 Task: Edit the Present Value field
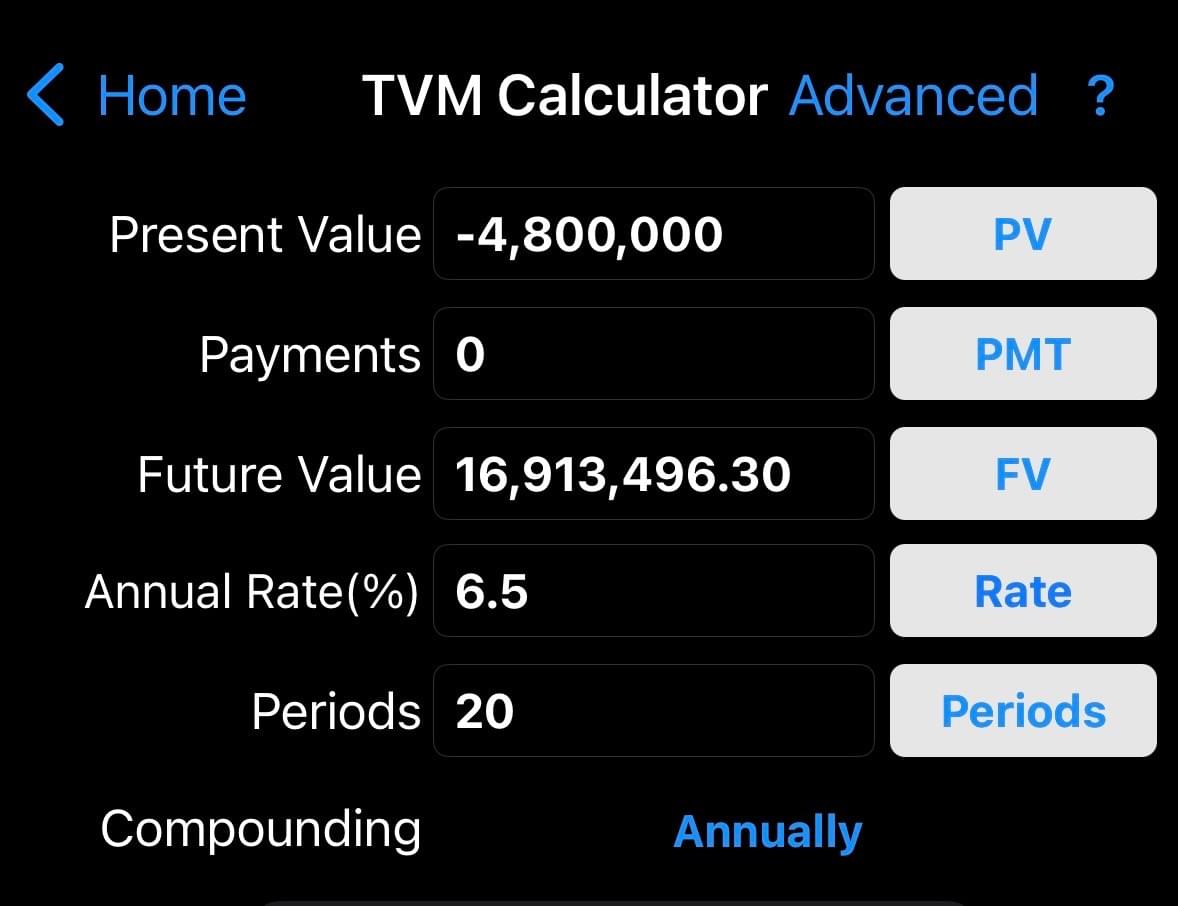point(653,234)
